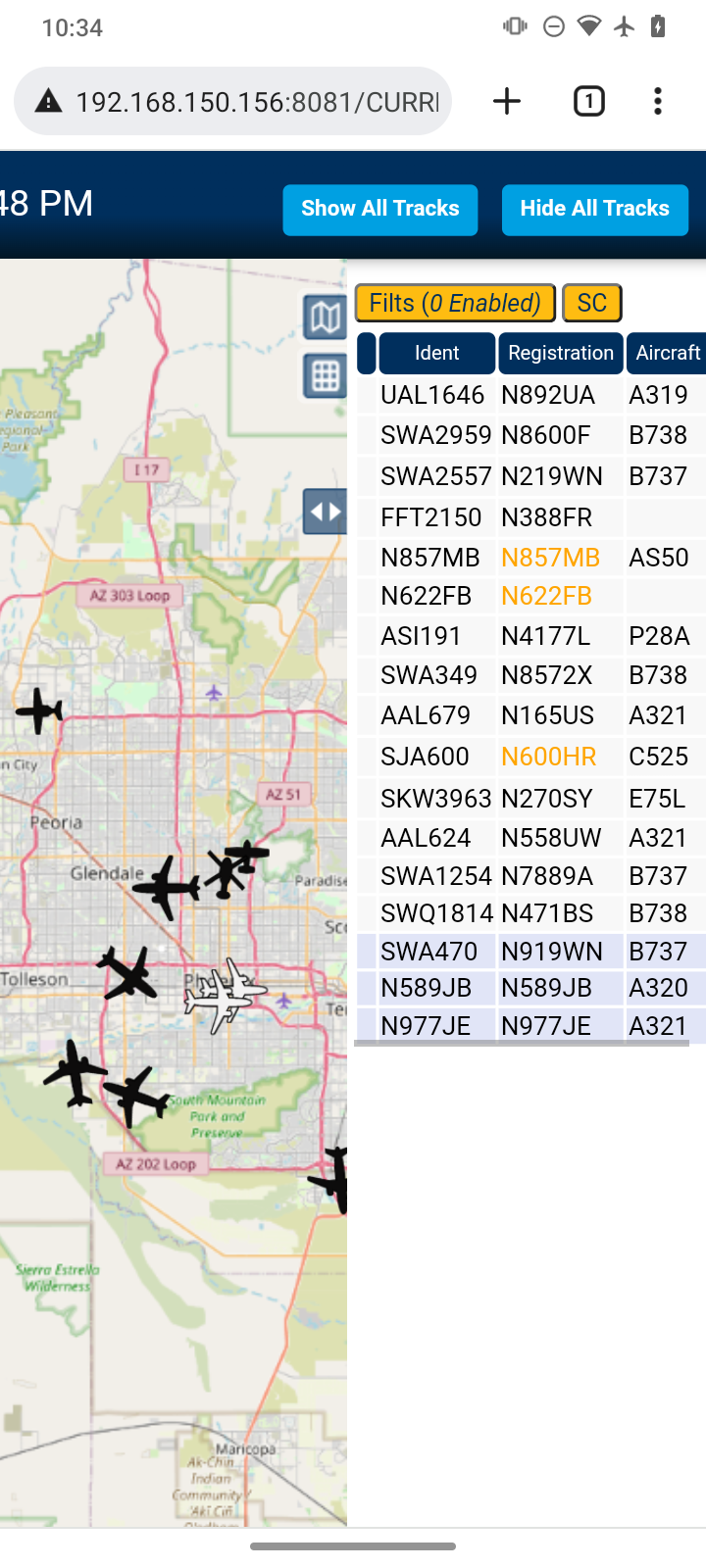Image resolution: width=706 pixels, height=1568 pixels.
Task: Toggle the grid view icon on map
Action: (326, 375)
